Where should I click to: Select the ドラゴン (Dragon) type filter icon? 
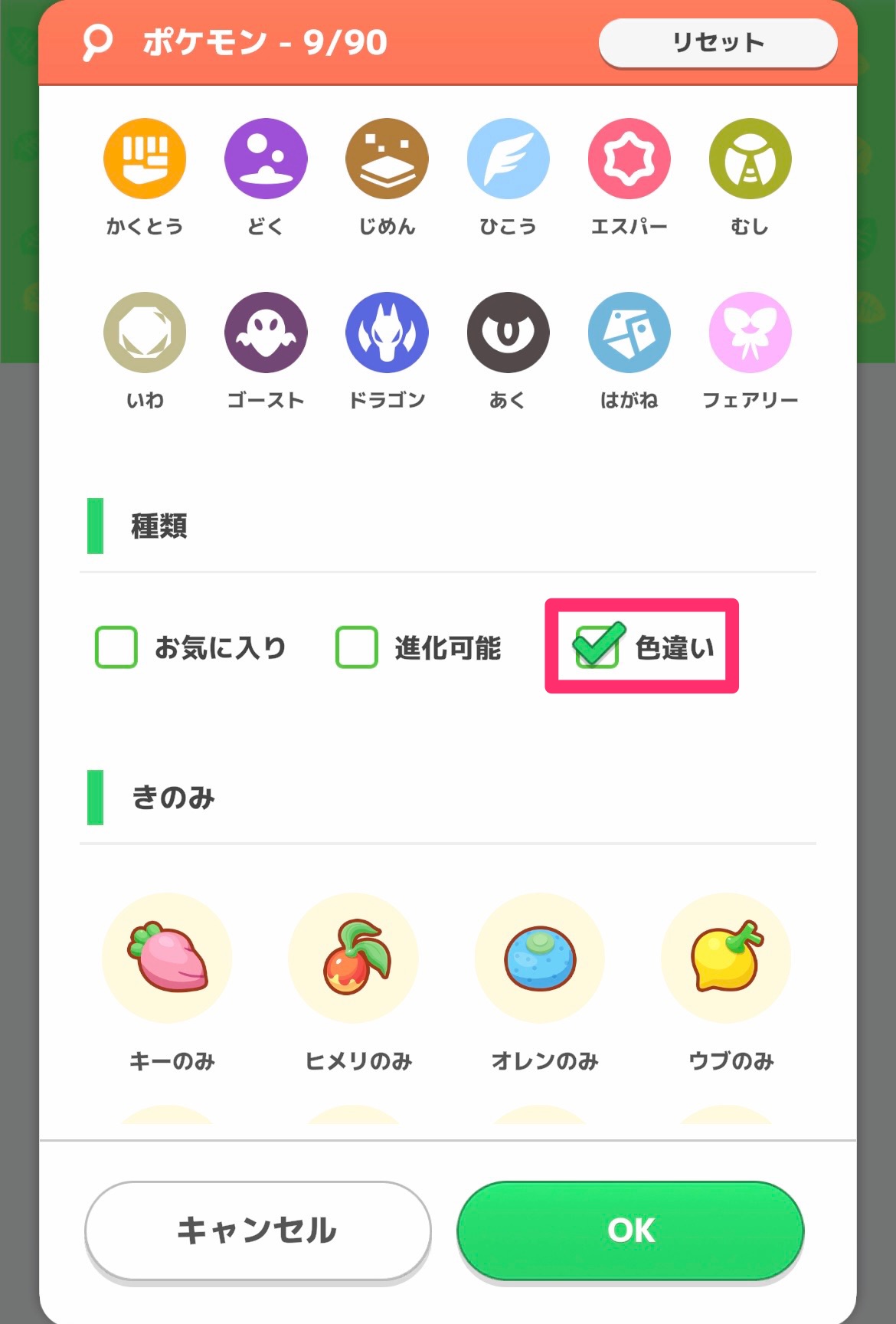[386, 332]
